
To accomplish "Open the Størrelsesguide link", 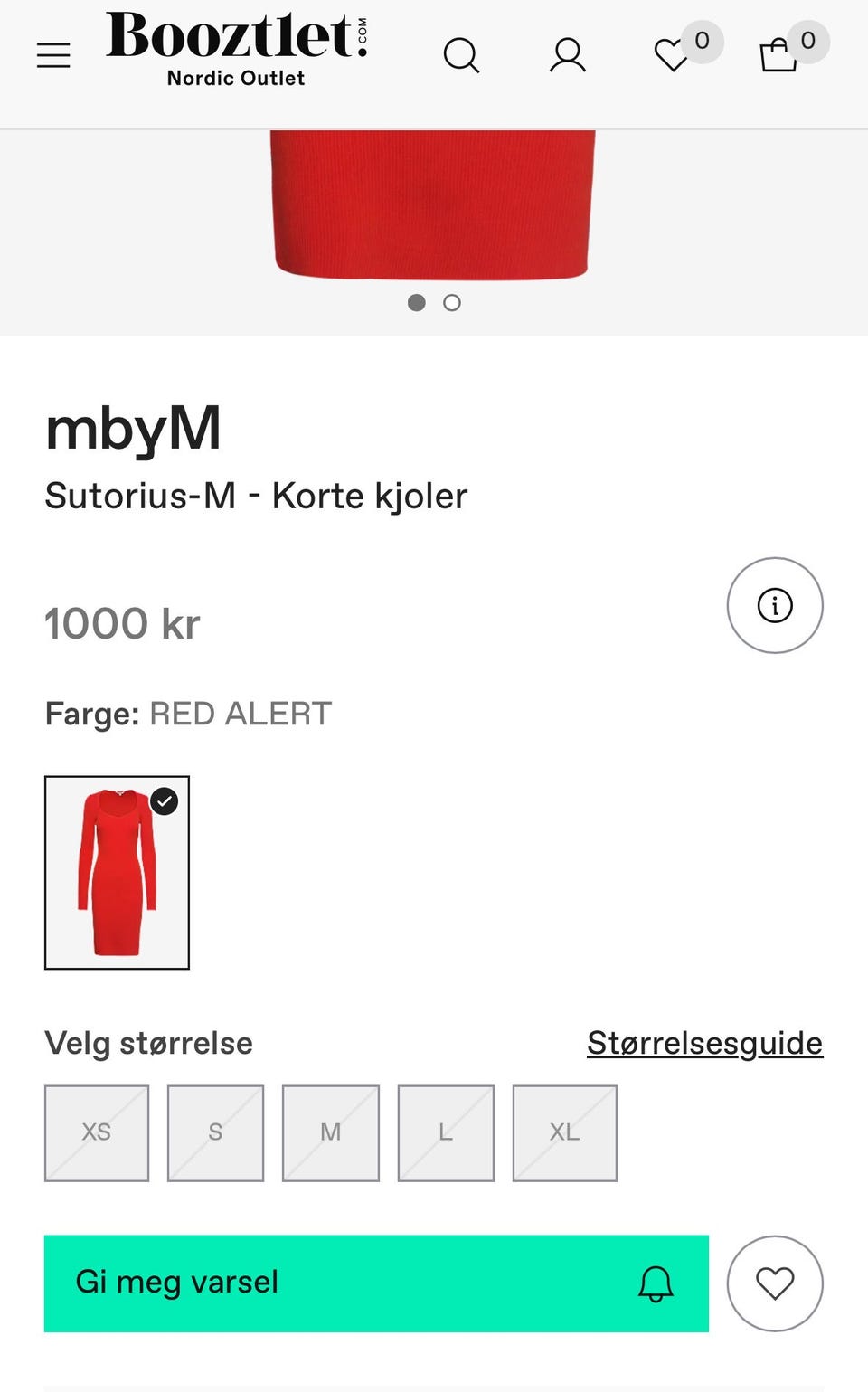I will 704,1043.
